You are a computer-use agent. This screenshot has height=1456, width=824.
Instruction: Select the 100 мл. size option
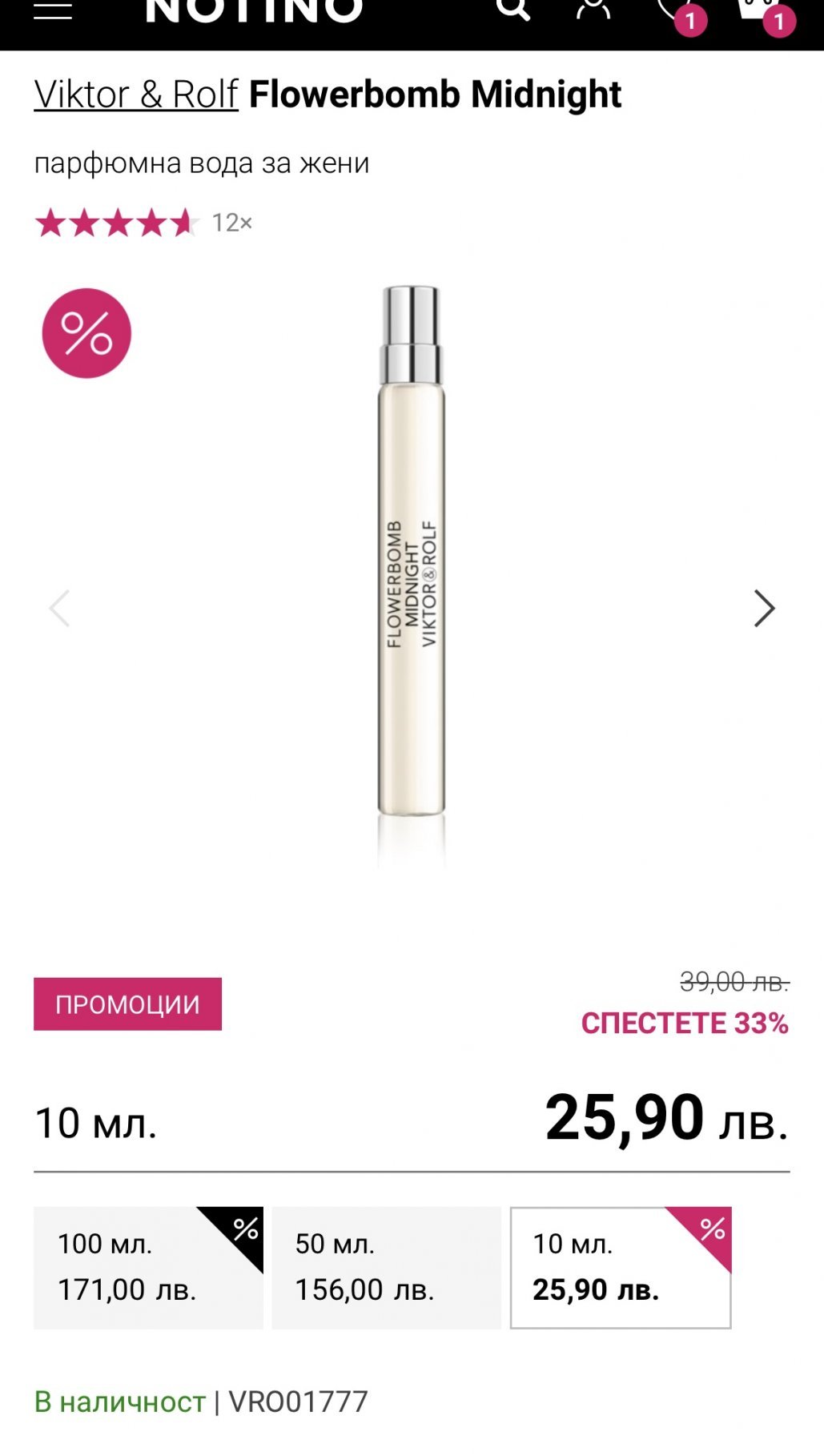tap(148, 1268)
